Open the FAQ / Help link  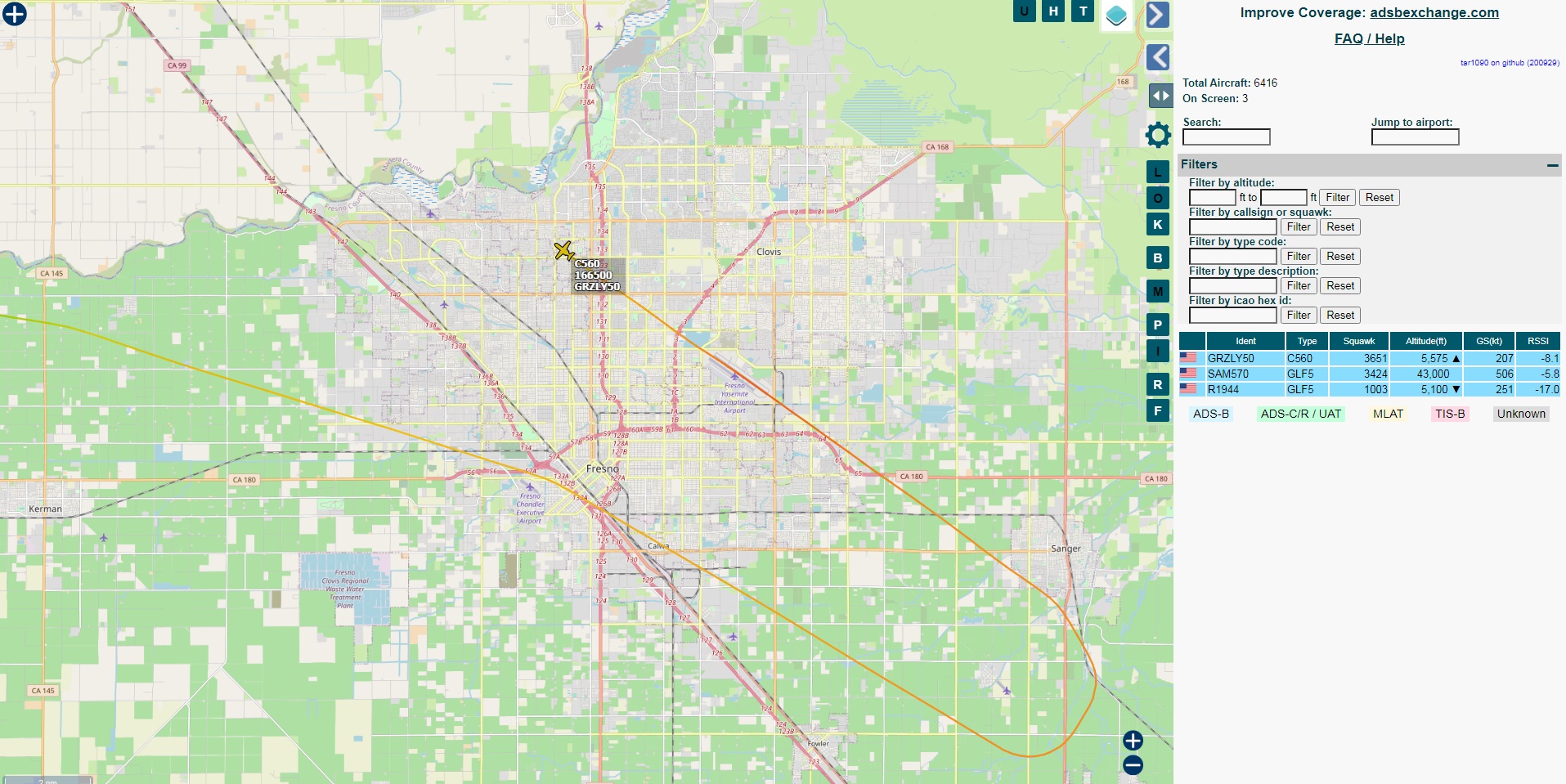click(1369, 38)
